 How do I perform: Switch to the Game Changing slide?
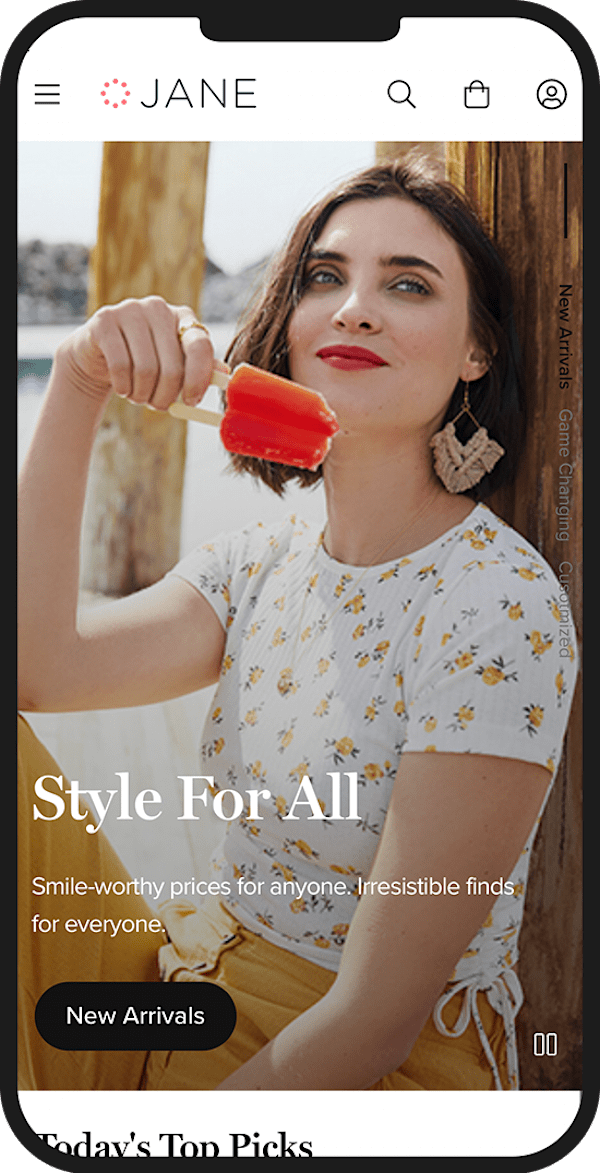coord(565,474)
